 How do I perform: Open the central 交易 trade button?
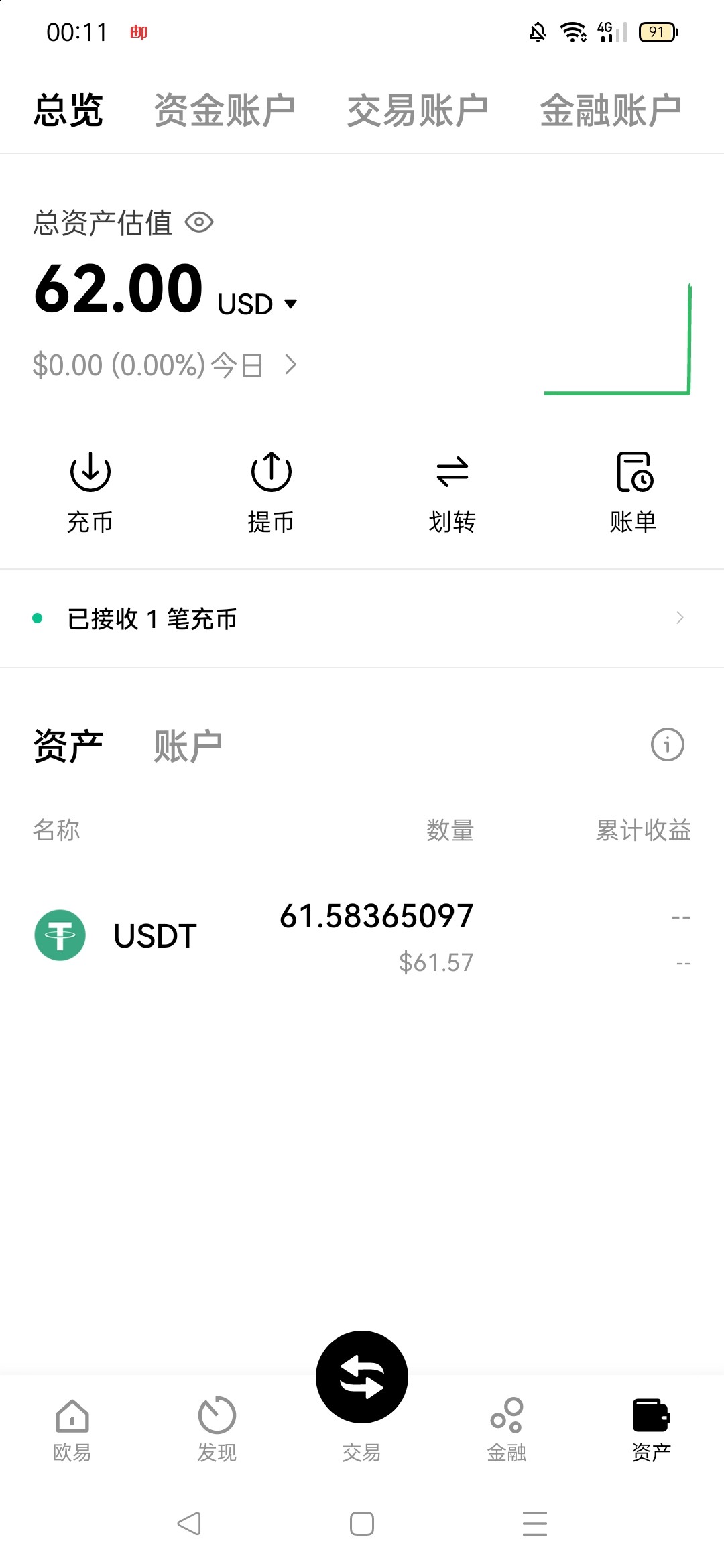pos(362,1378)
